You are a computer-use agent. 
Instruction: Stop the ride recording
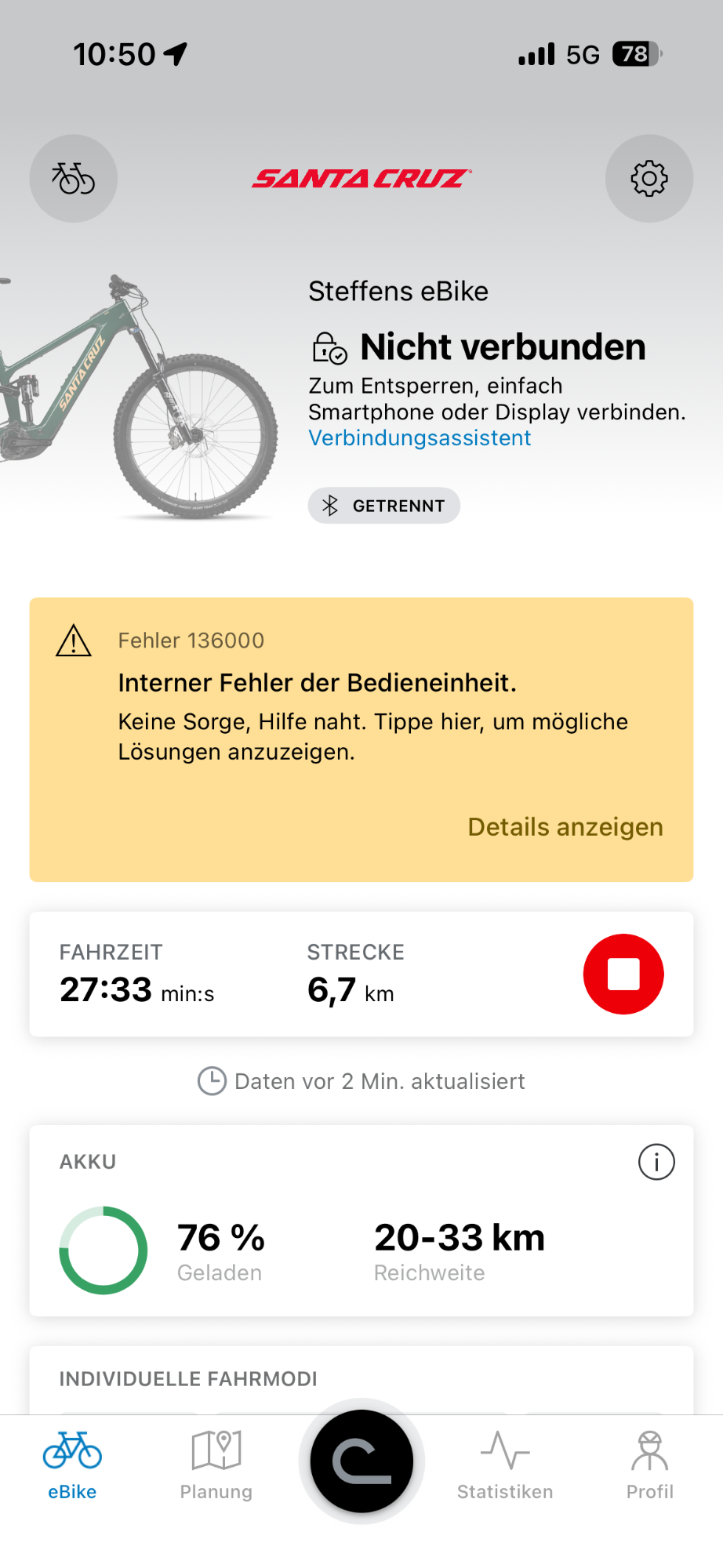coord(623,975)
